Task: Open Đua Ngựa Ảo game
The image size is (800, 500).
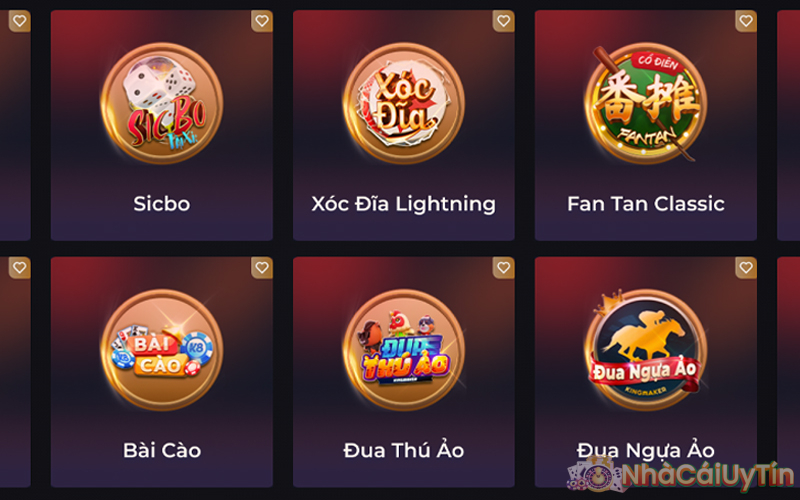Action: pyautogui.click(x=645, y=350)
